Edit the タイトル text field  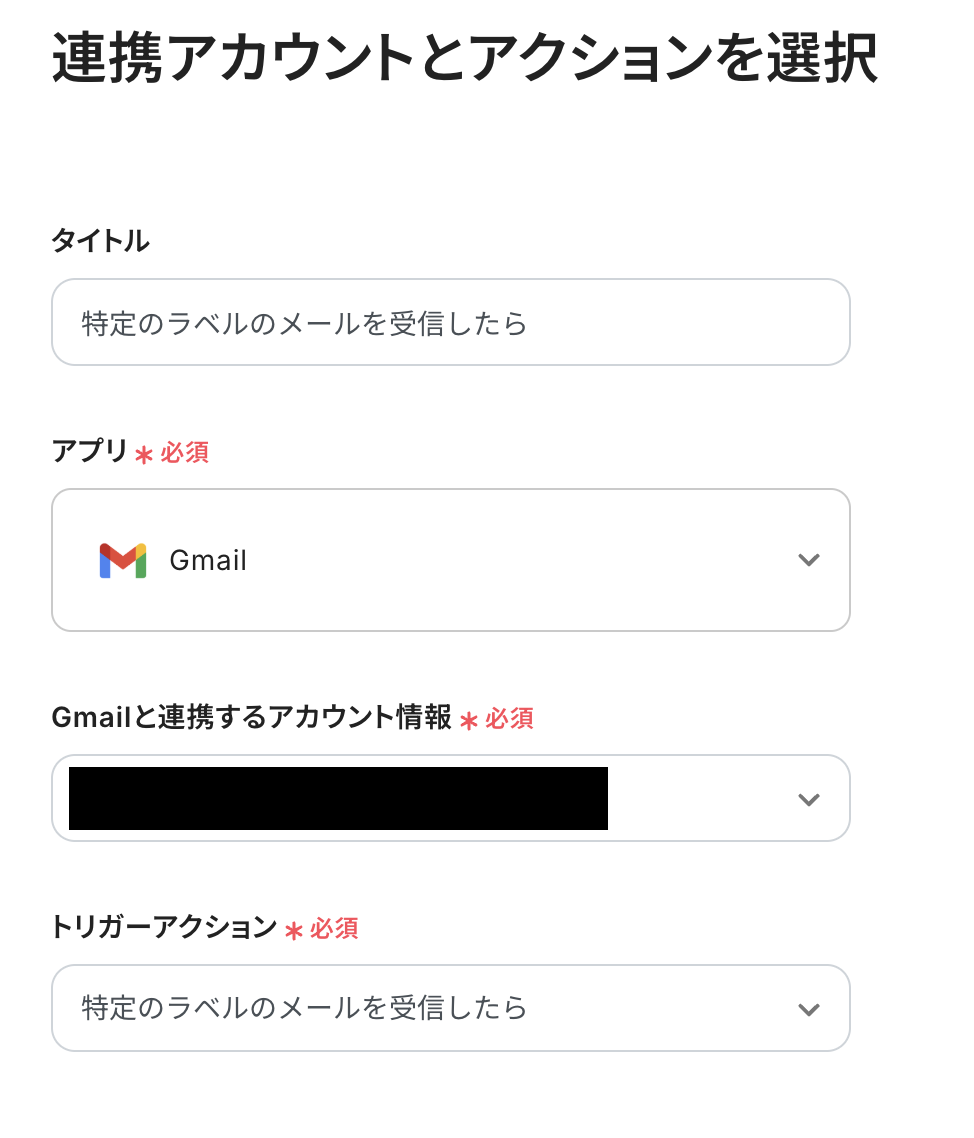click(450, 323)
